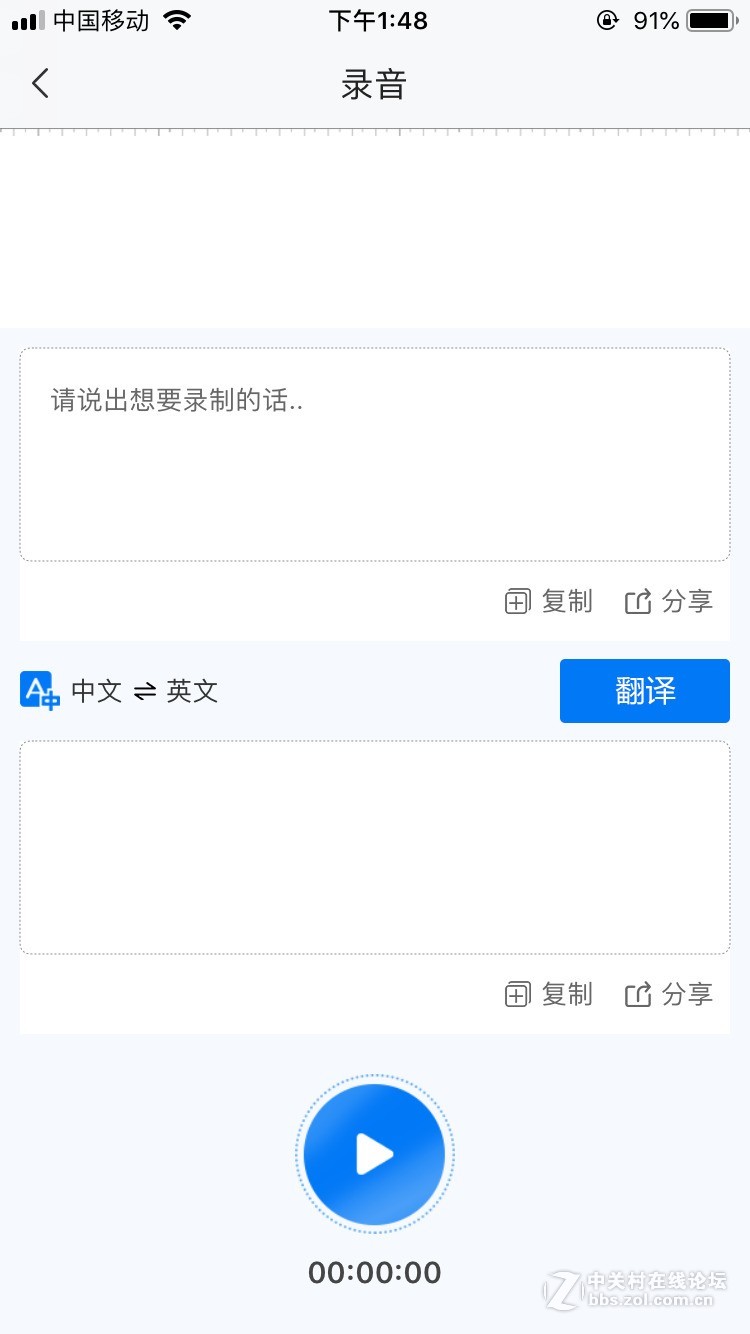Expand the target language option labeled 英文

192,690
